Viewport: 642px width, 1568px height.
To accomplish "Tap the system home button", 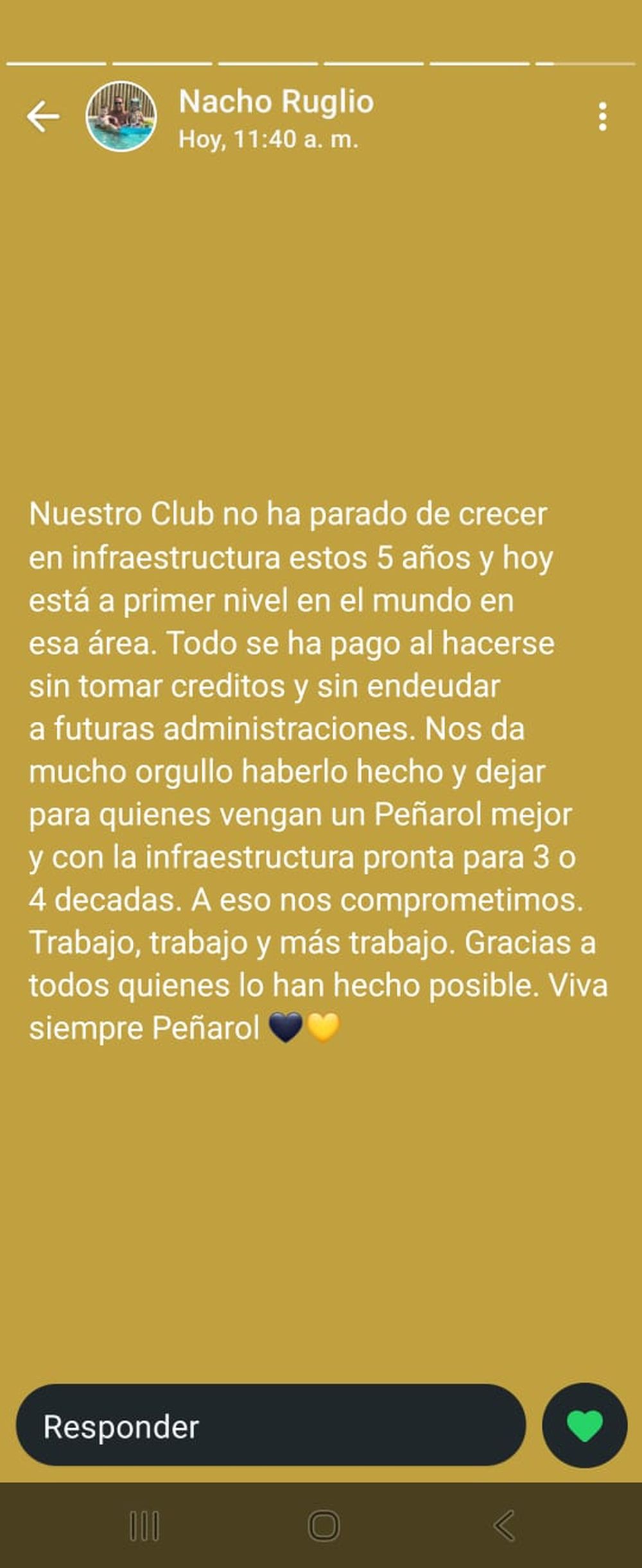I will click(324, 1526).
